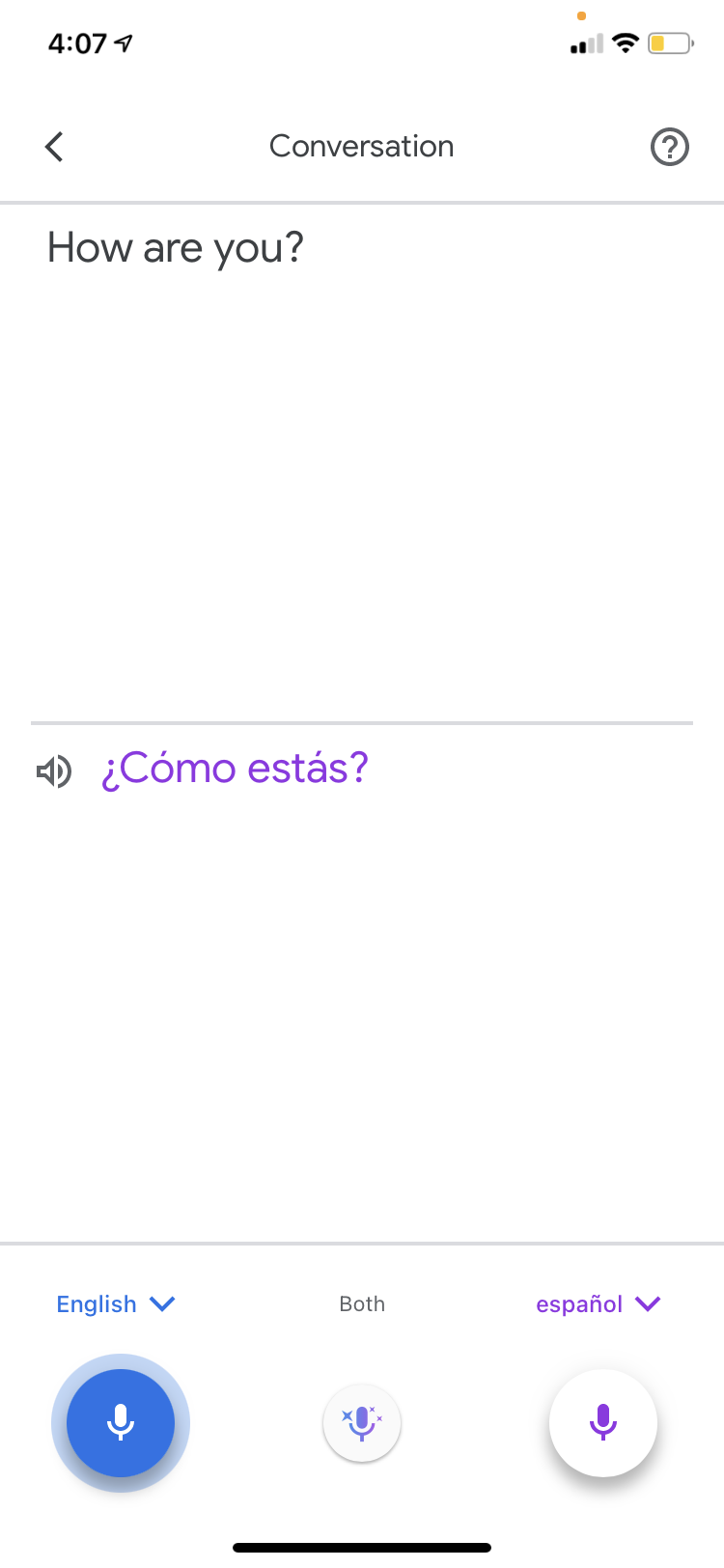Open the español language dropdown
This screenshot has height=1568, width=724.
(x=598, y=1304)
